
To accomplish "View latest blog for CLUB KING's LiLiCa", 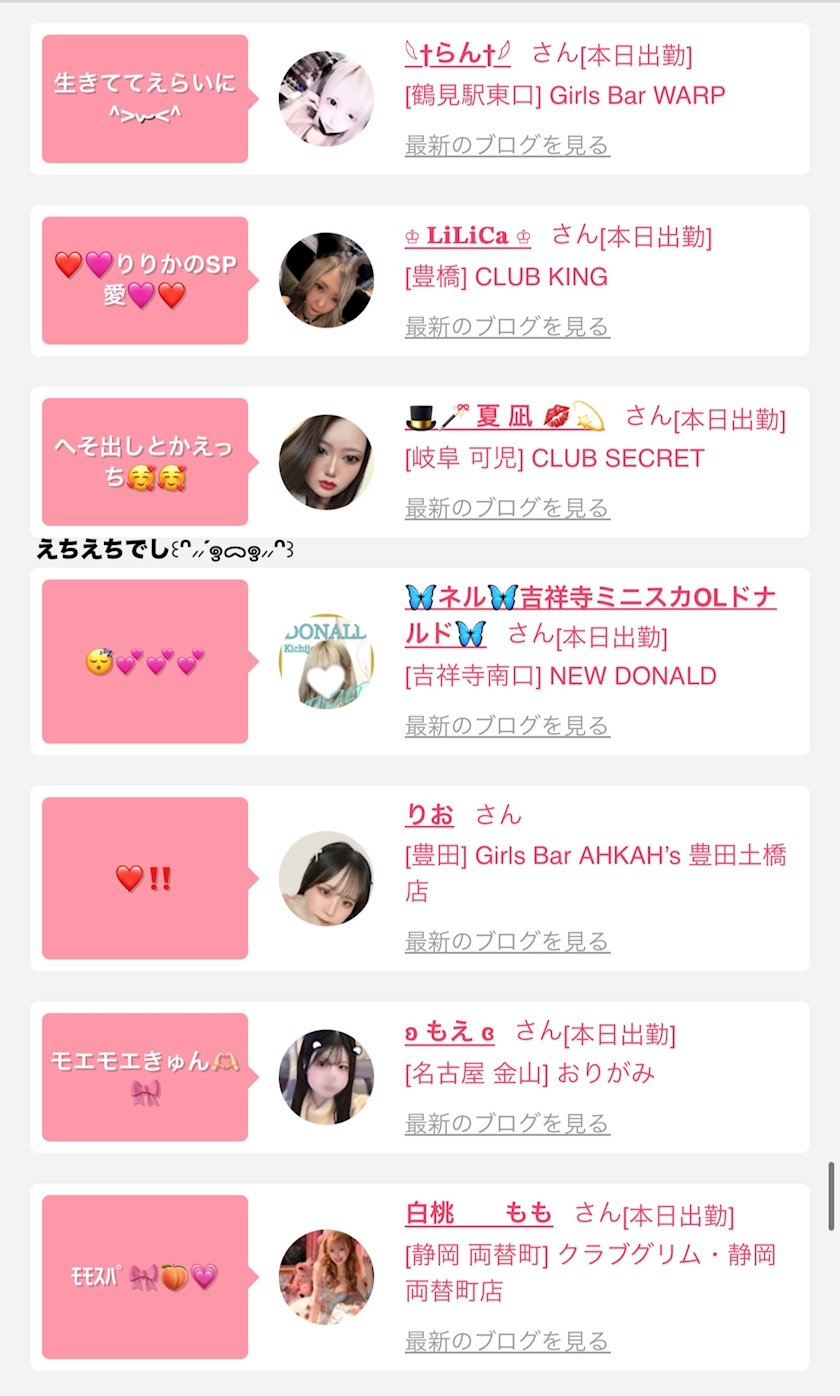I will pyautogui.click(x=507, y=326).
